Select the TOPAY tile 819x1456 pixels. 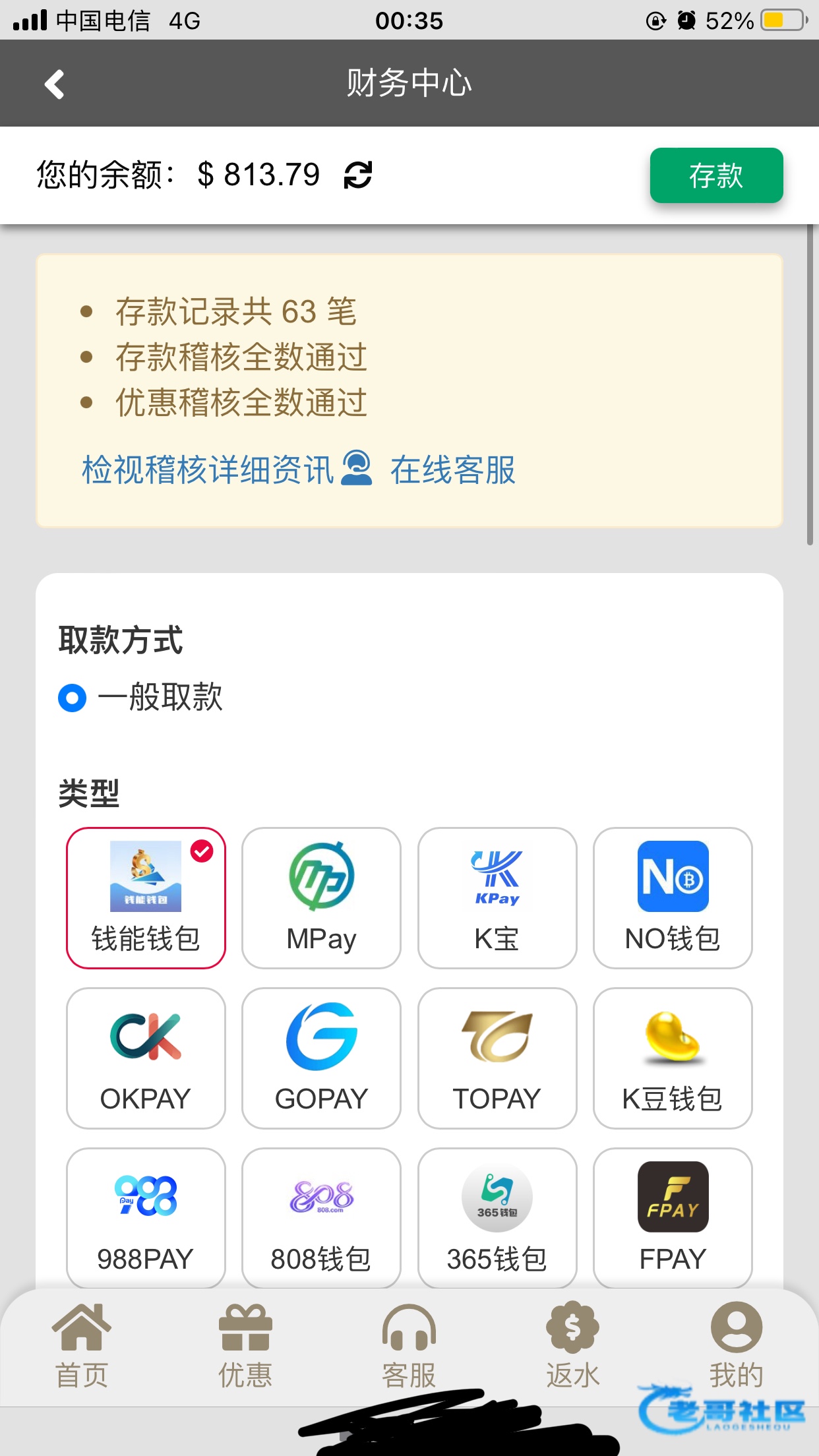coord(497,1058)
